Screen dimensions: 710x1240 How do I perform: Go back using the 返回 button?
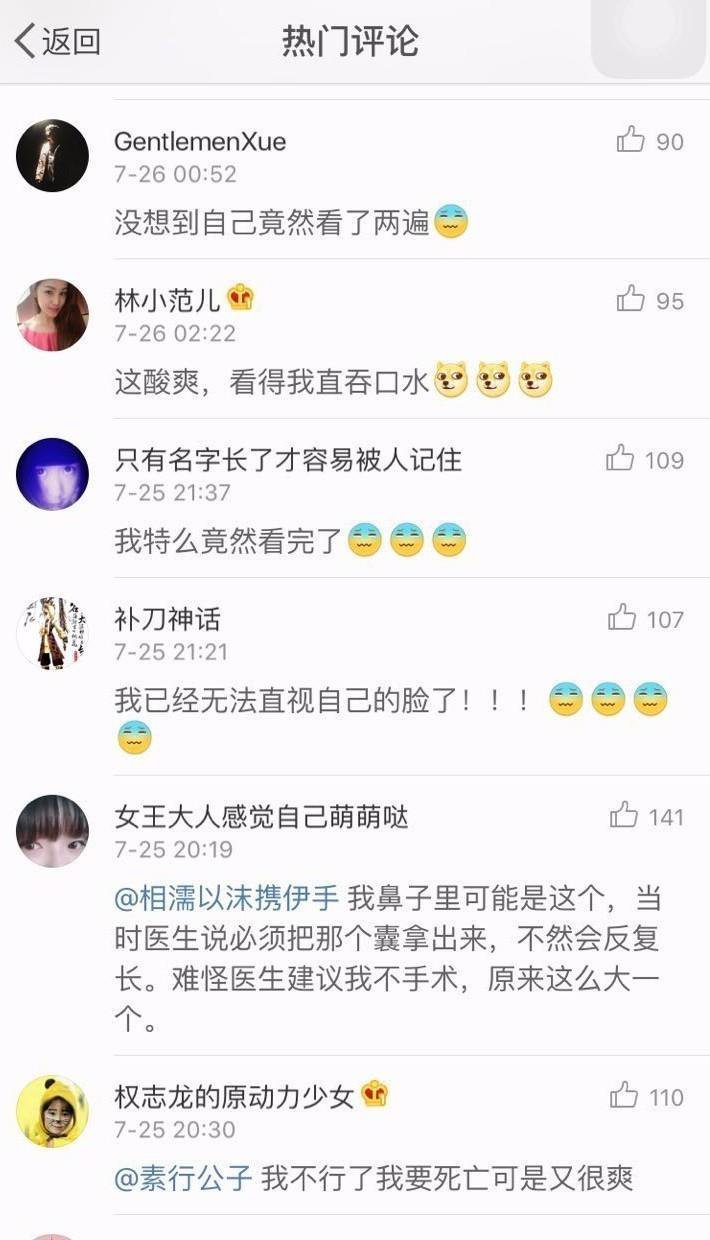[58, 41]
